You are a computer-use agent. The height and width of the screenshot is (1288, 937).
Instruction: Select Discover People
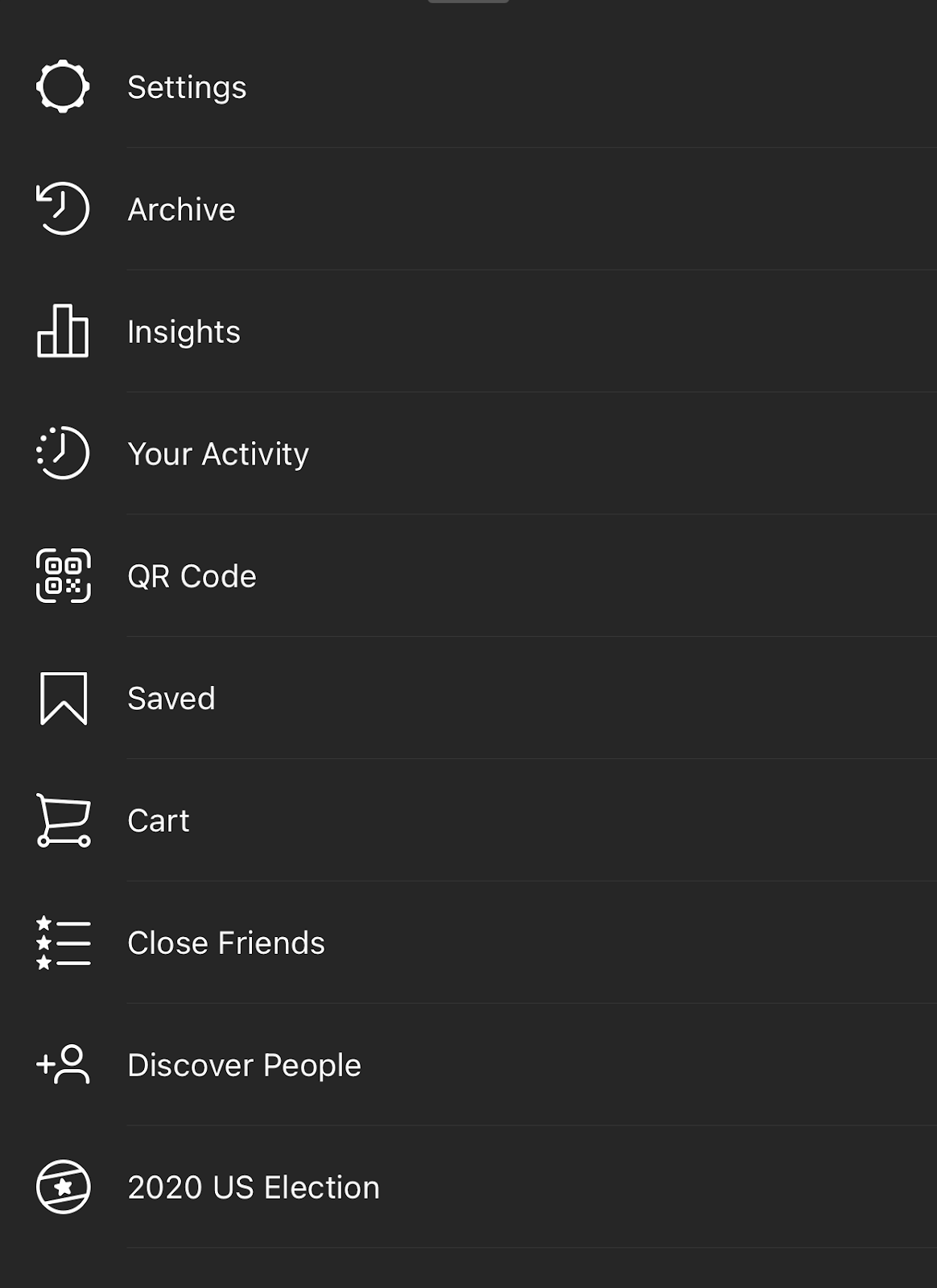244,1066
